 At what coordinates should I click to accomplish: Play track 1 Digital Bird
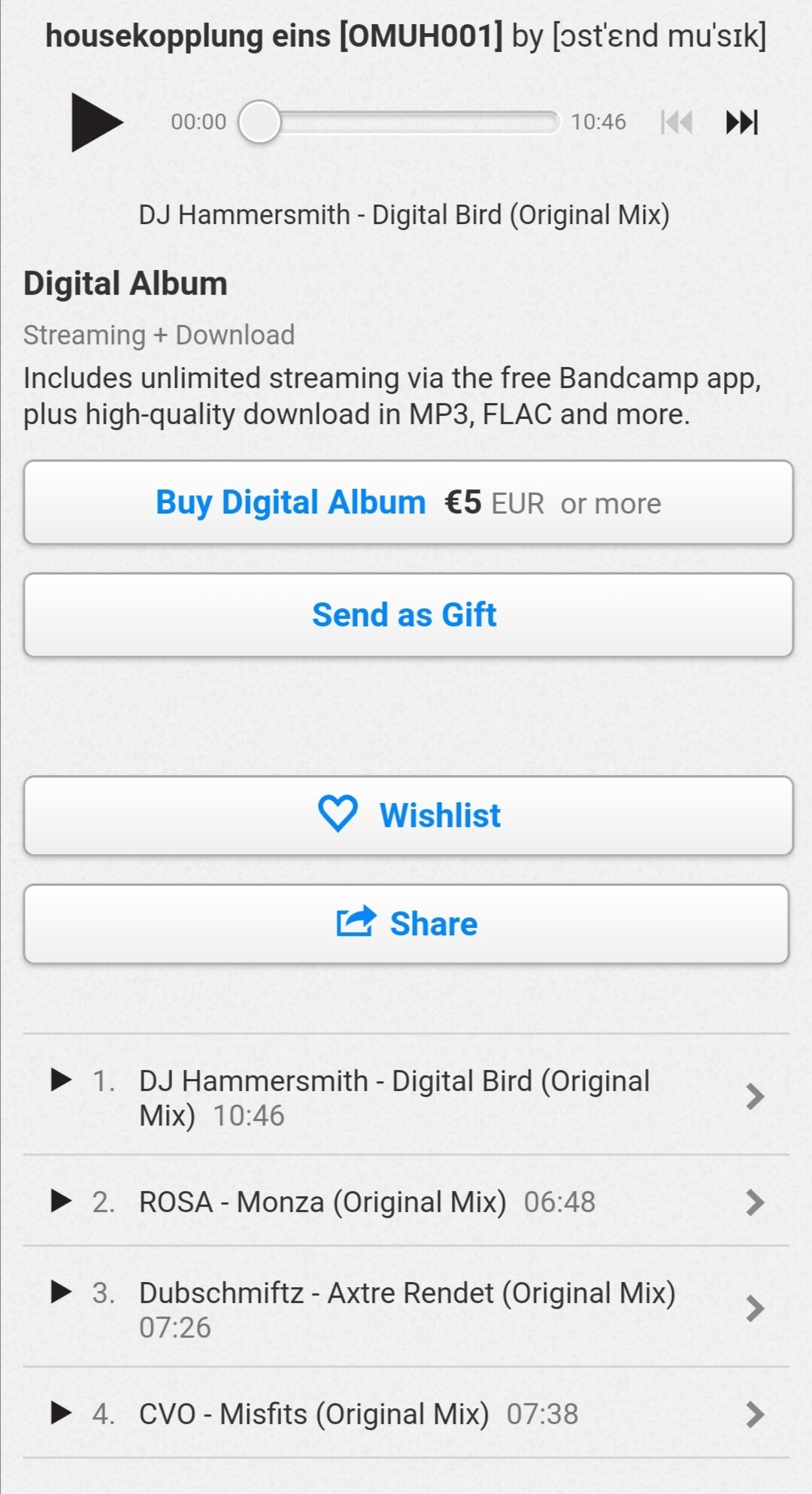point(61,1080)
